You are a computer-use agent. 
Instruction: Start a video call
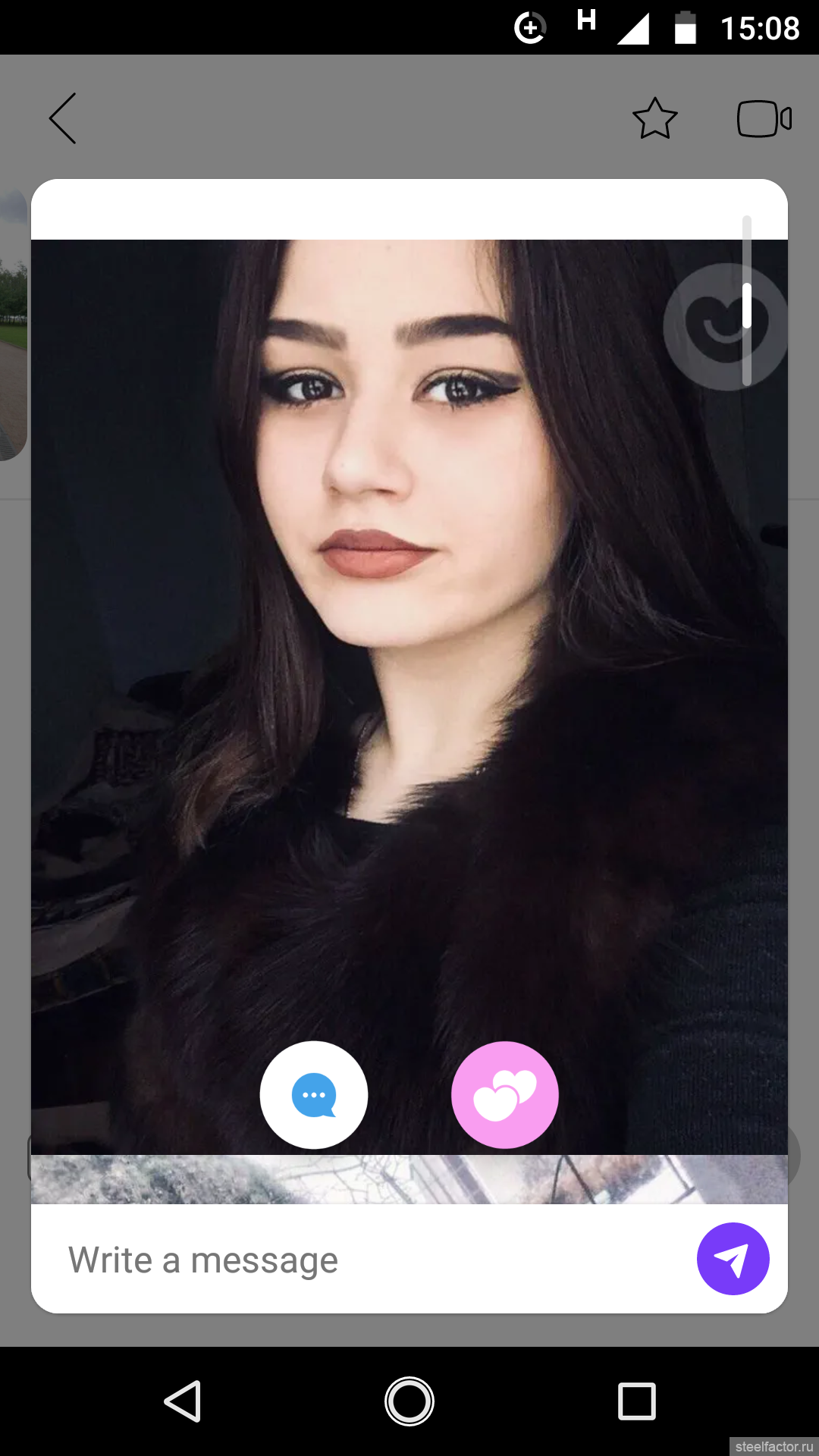click(764, 119)
